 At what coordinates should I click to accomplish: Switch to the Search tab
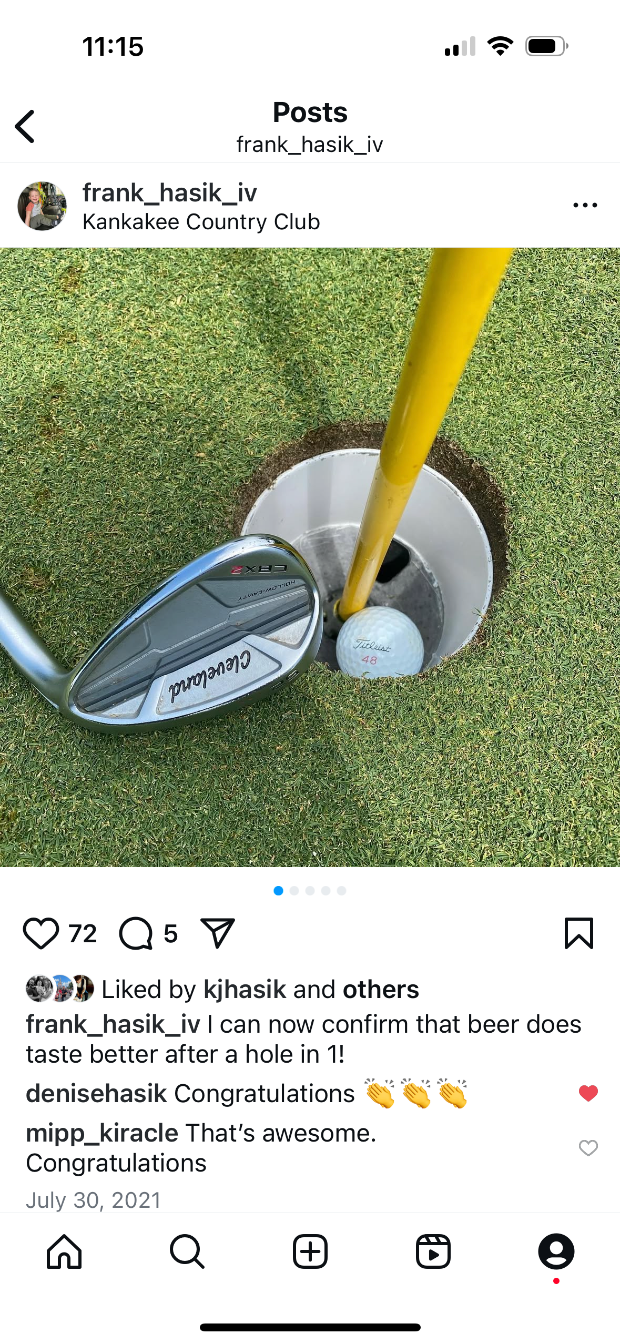point(187,1251)
